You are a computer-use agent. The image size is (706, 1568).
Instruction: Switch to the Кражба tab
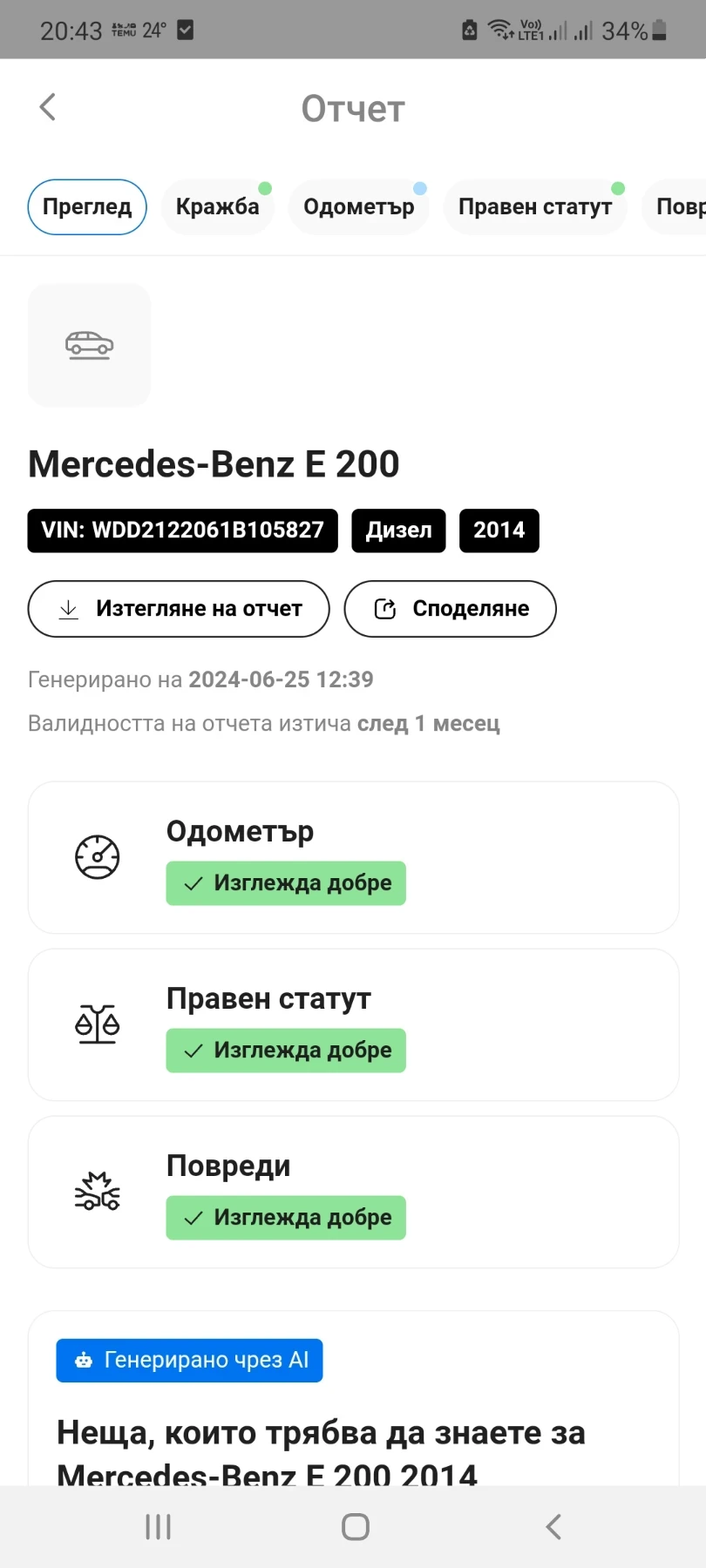tap(218, 207)
